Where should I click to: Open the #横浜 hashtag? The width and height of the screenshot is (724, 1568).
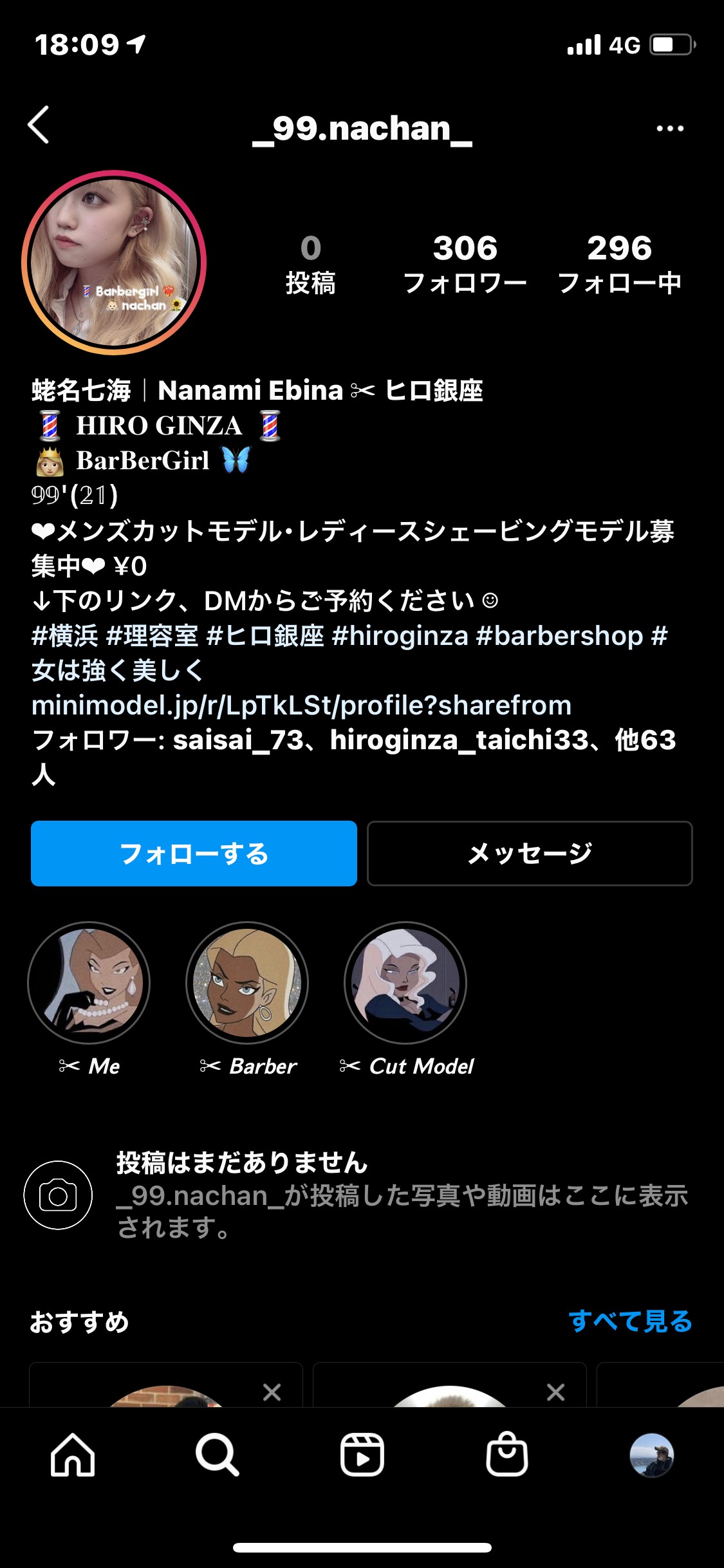pyautogui.click(x=64, y=636)
